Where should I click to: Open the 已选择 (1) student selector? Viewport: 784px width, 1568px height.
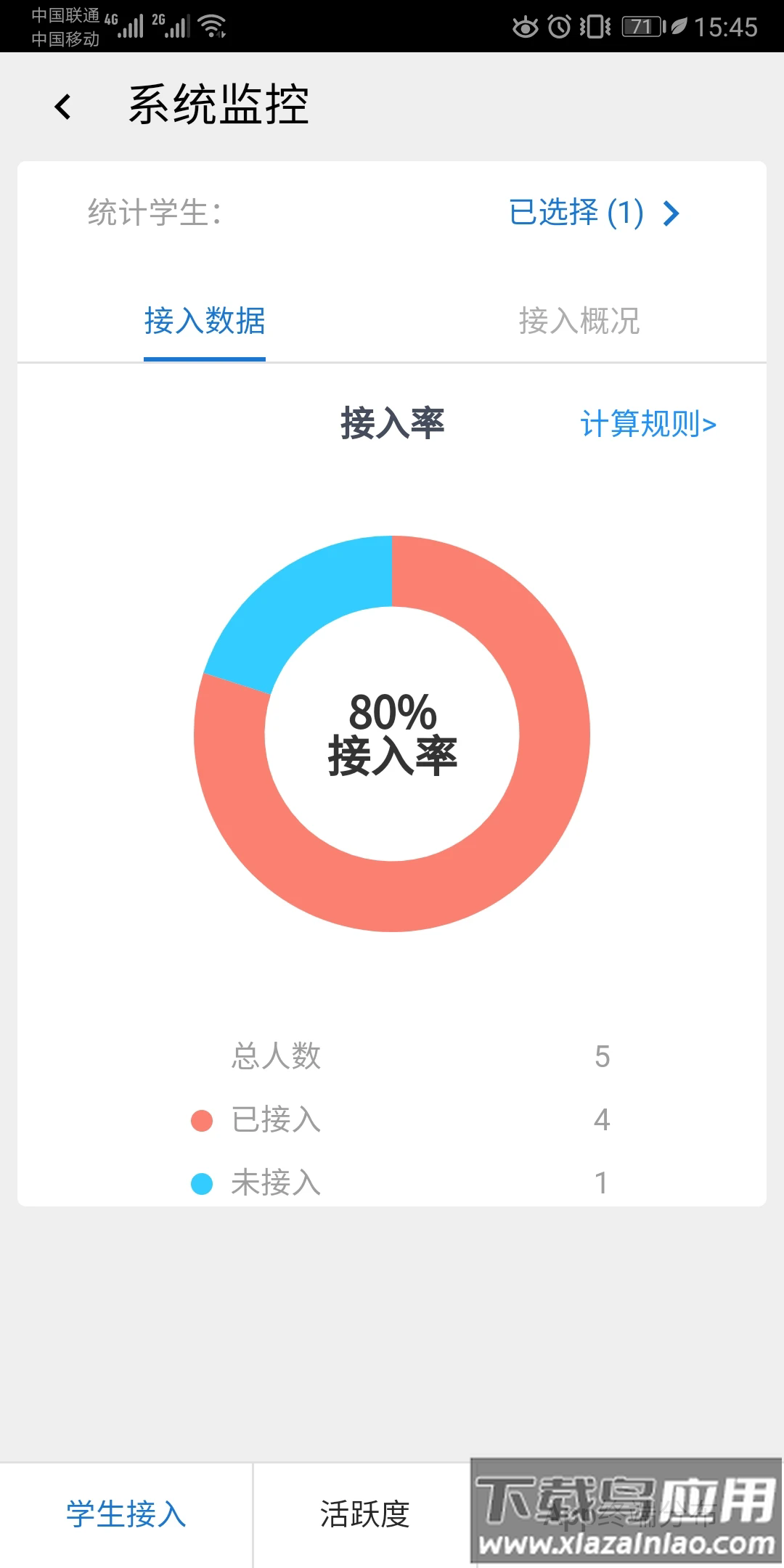coord(594,213)
